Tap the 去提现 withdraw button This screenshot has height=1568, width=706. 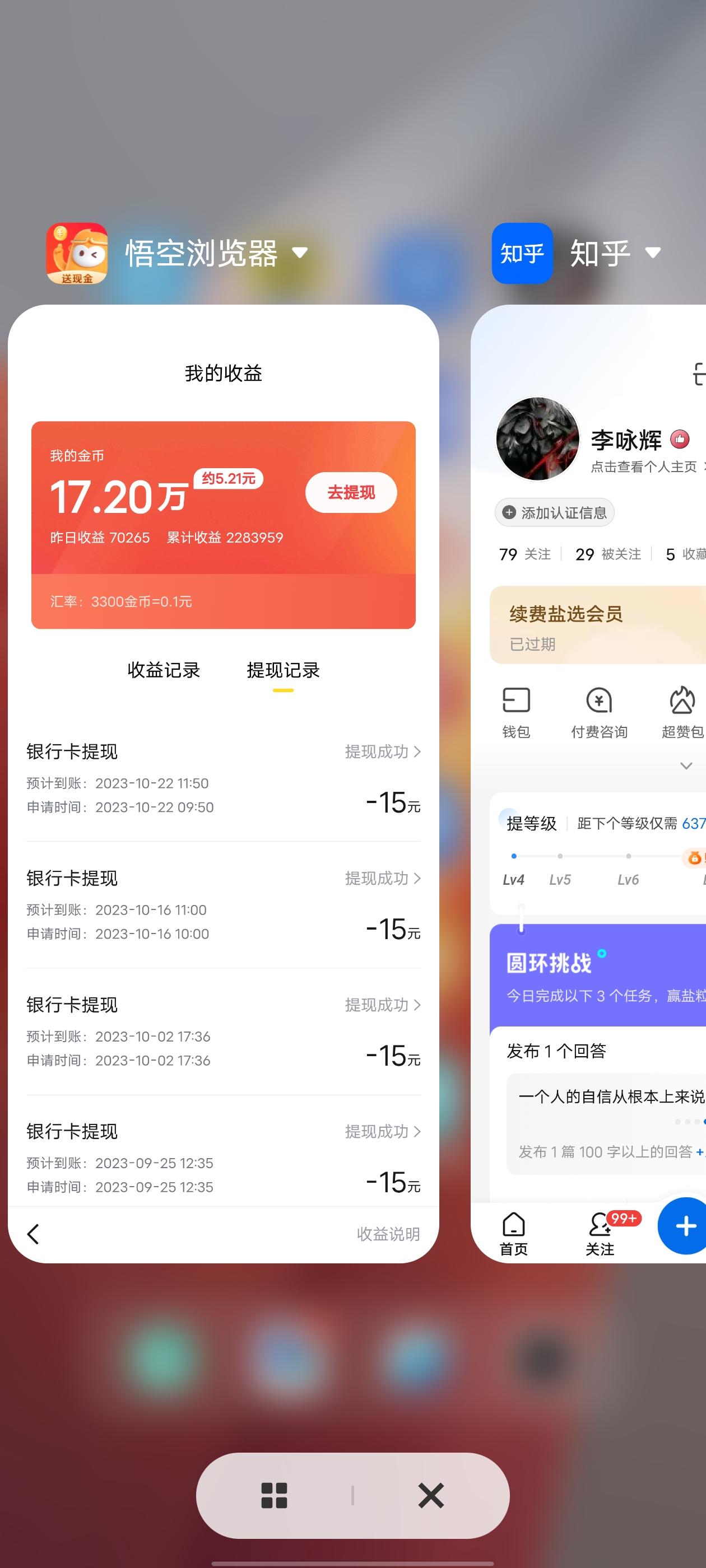click(351, 492)
